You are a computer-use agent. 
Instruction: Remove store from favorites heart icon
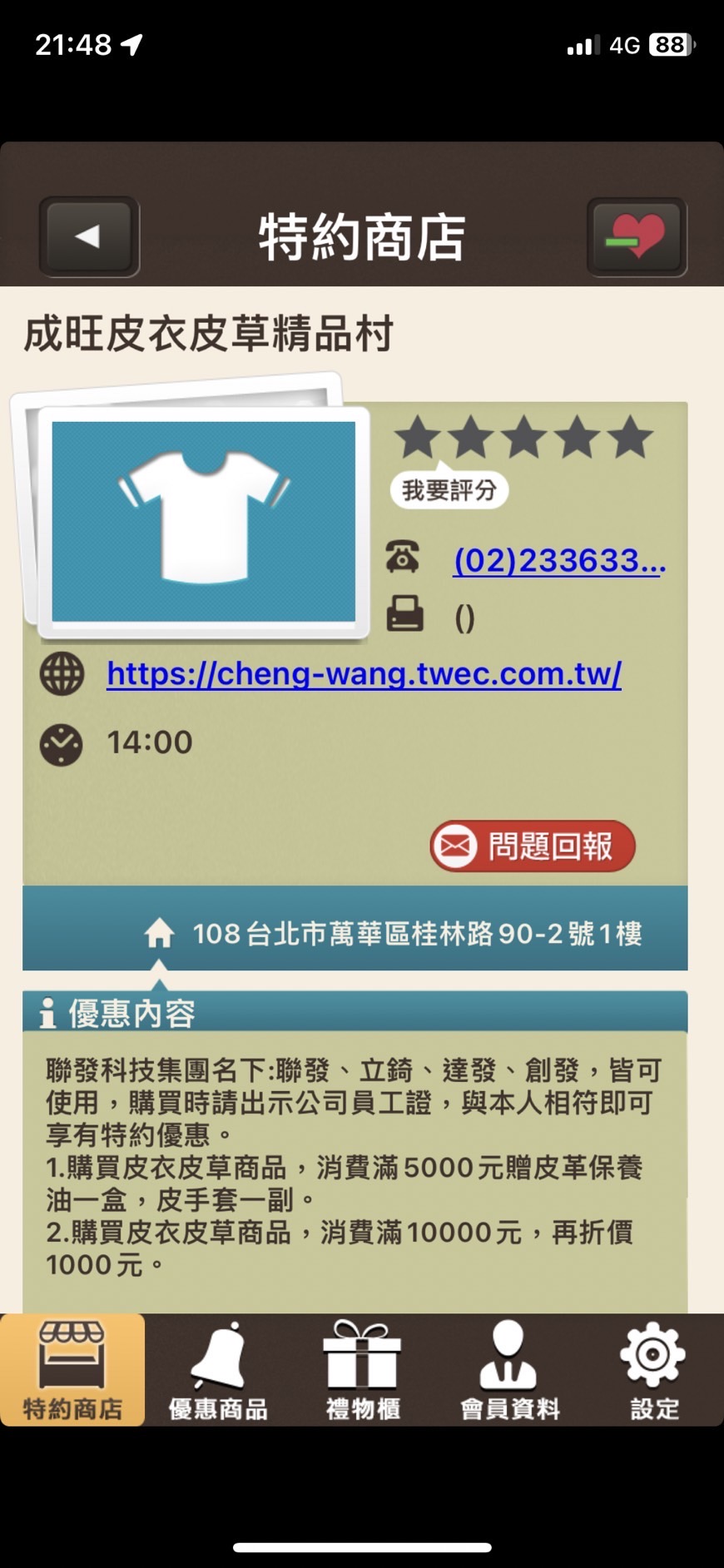(x=637, y=237)
